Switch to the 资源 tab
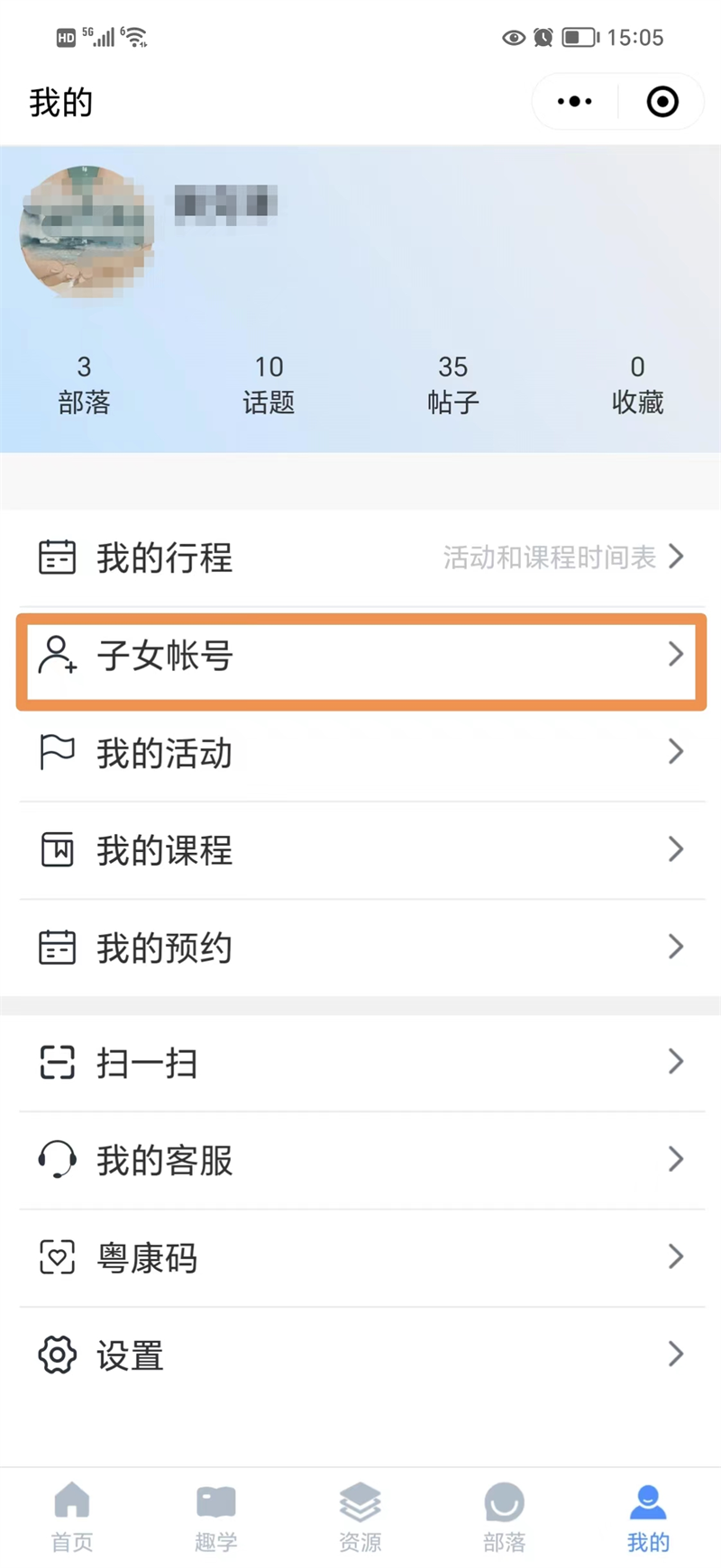The height and width of the screenshot is (1568, 721). tap(360, 1518)
